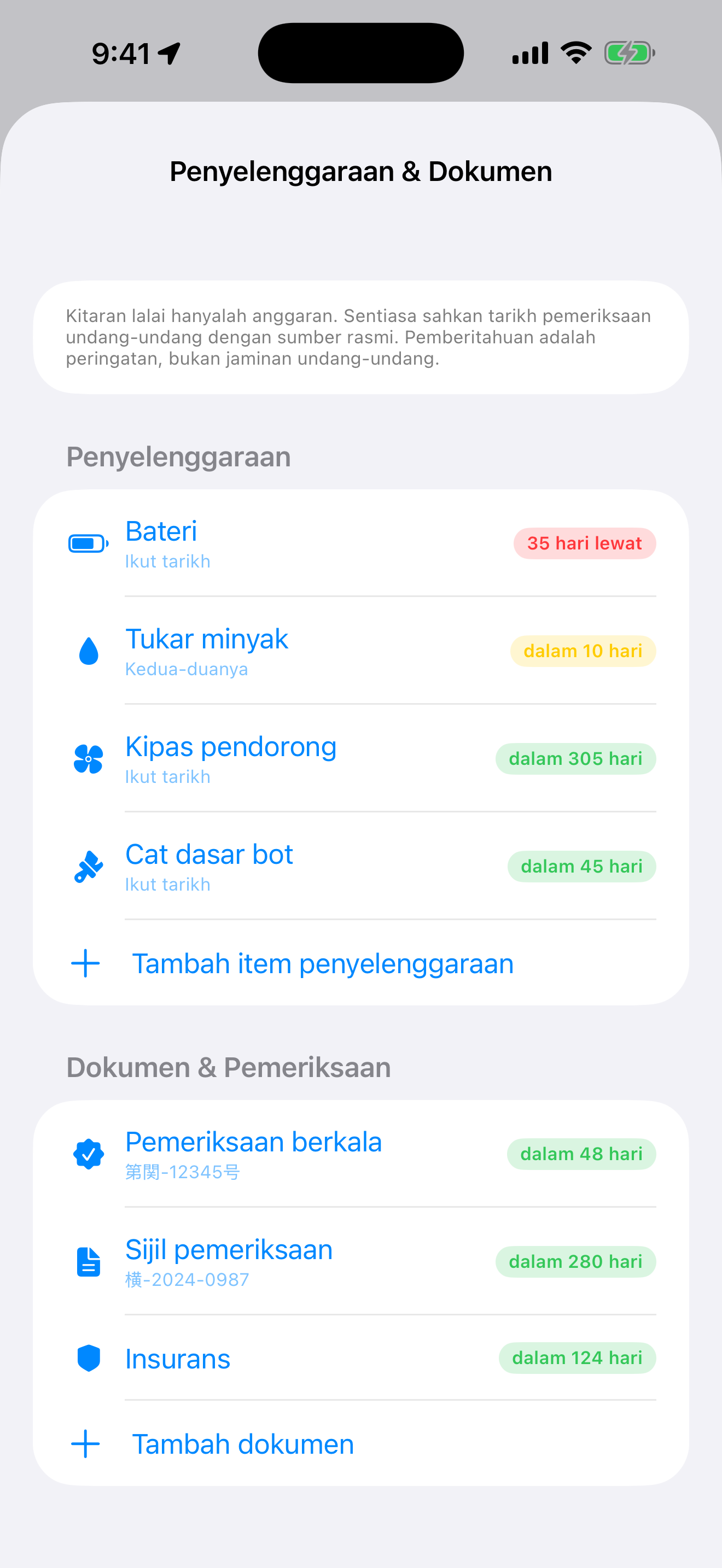Open Pemeriksaan berkala document
722x1568 pixels.
tap(361, 1154)
